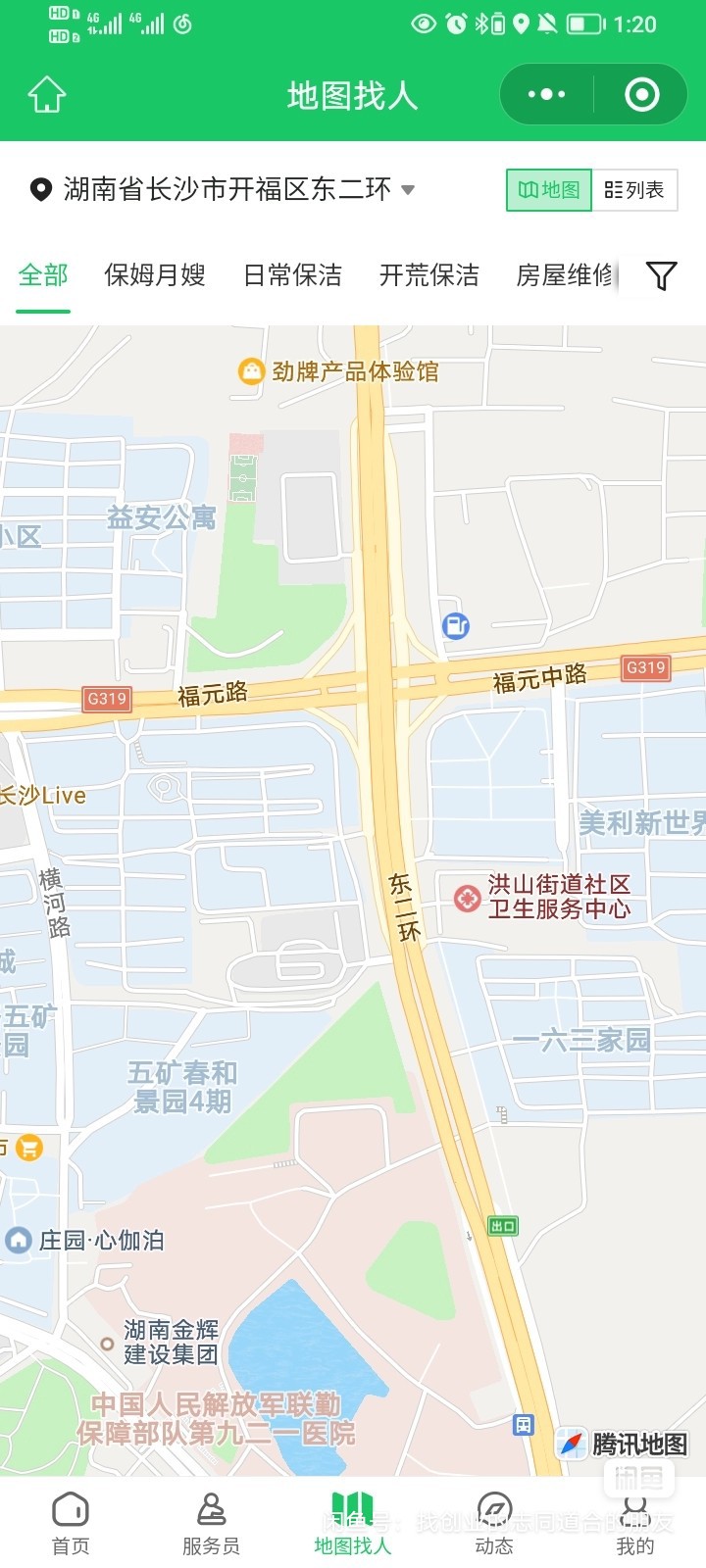Tap the 地图找人 bottom tab
Viewport: 706px width, 1568px height.
pos(352,1524)
